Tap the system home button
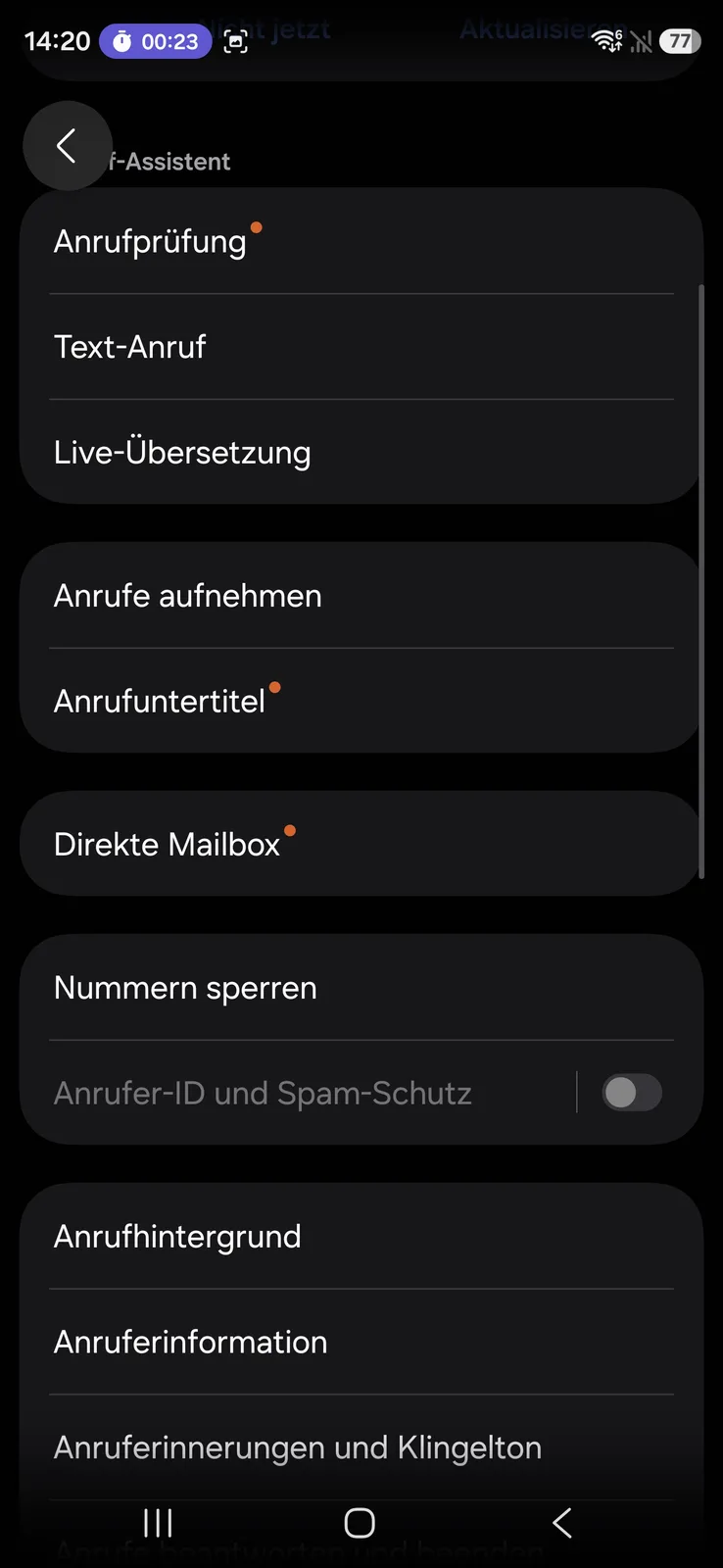 coord(360,1523)
